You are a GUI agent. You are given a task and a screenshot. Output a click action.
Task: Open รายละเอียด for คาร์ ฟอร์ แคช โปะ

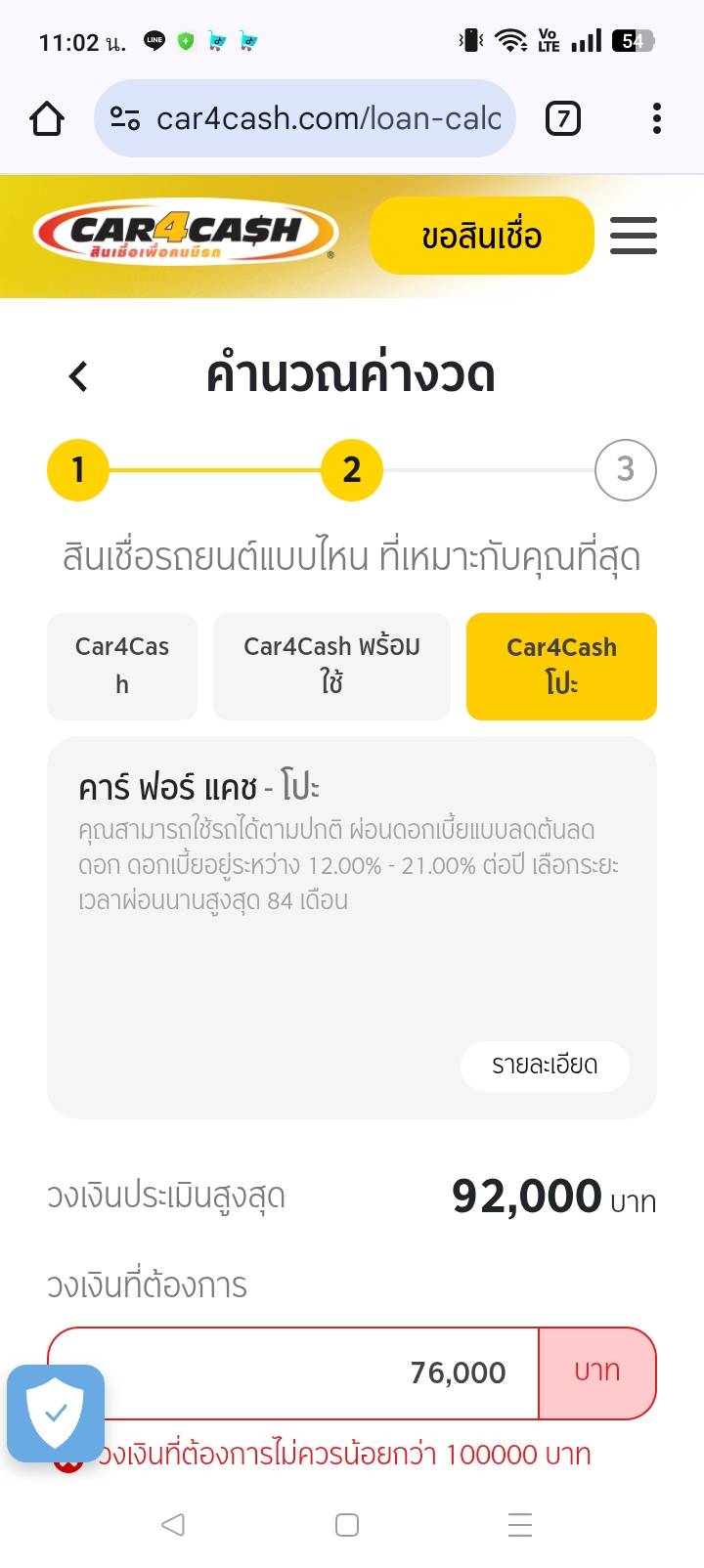[x=545, y=1065]
